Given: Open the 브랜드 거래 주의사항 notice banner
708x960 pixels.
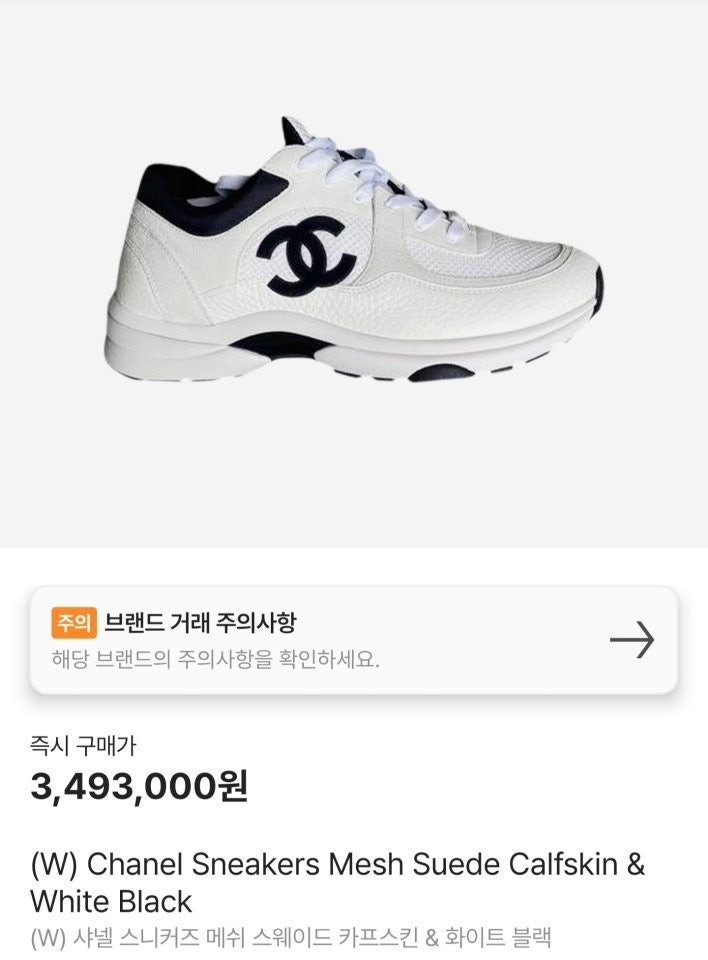Looking at the screenshot, I should pyautogui.click(x=354, y=640).
